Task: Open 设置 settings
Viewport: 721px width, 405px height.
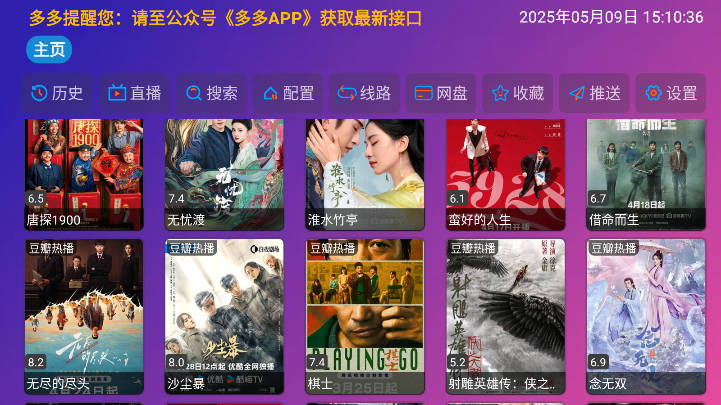Action: point(671,93)
